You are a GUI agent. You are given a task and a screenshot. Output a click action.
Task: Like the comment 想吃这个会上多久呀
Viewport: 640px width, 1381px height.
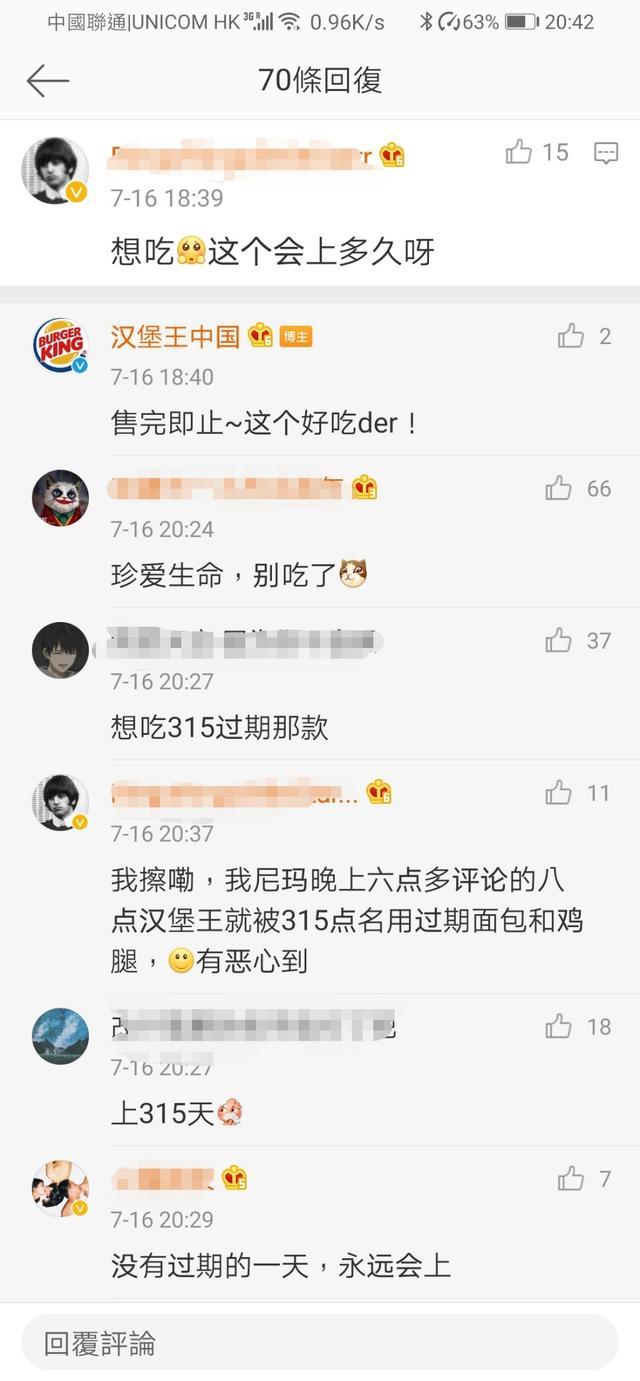pos(519,152)
